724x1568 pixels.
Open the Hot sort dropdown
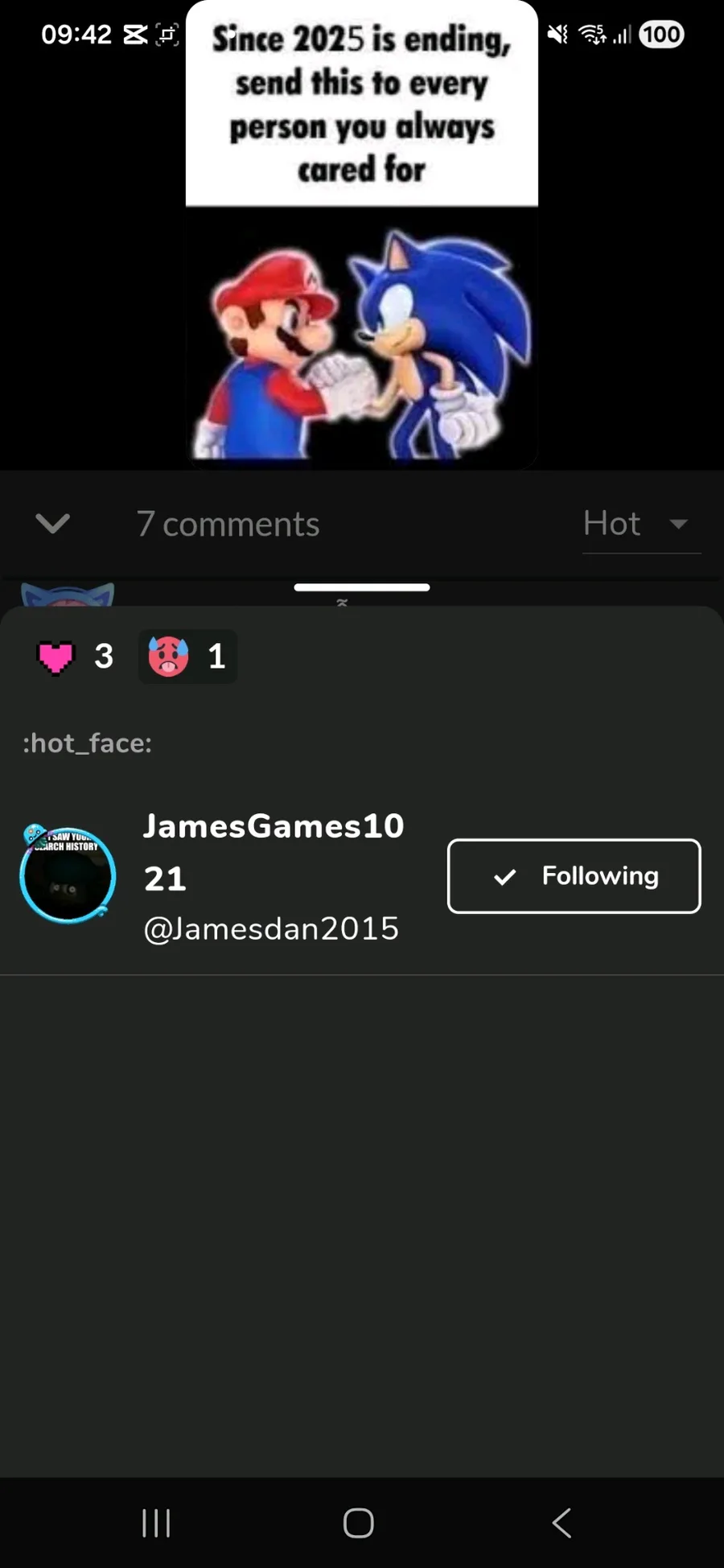click(641, 525)
